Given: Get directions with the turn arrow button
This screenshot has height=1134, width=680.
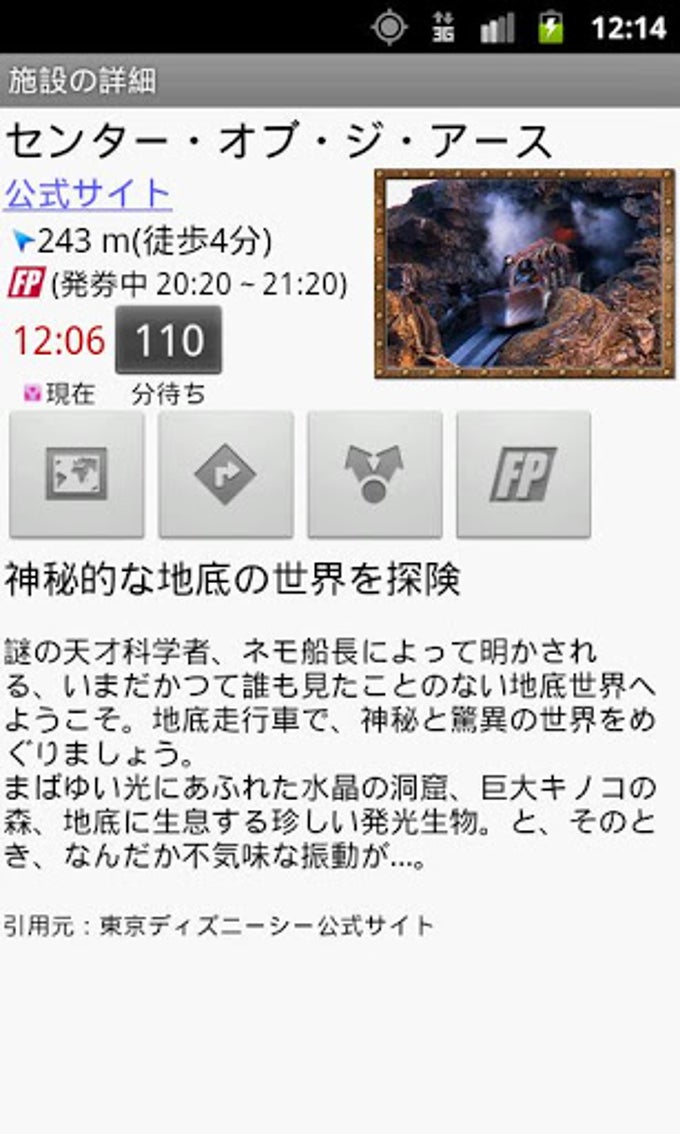Looking at the screenshot, I should (225, 474).
